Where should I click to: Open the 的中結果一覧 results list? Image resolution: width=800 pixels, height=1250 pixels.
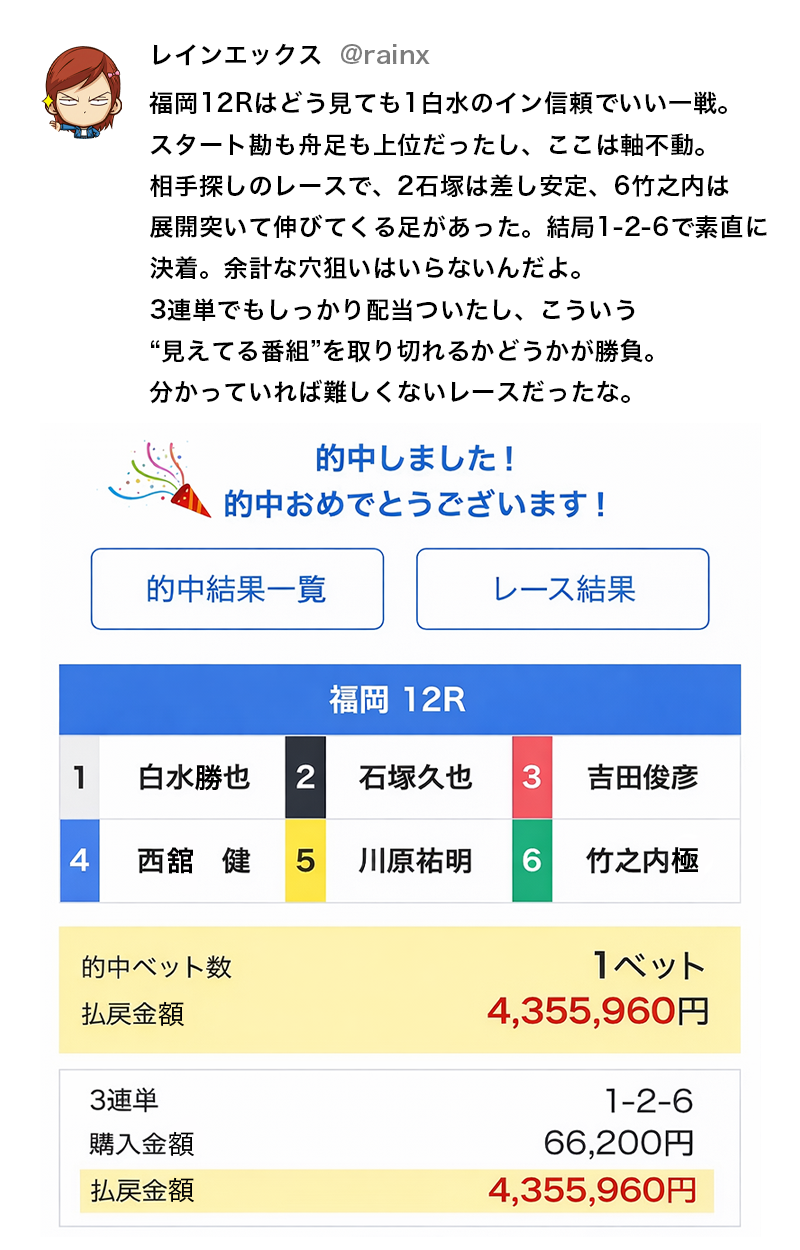tap(238, 589)
